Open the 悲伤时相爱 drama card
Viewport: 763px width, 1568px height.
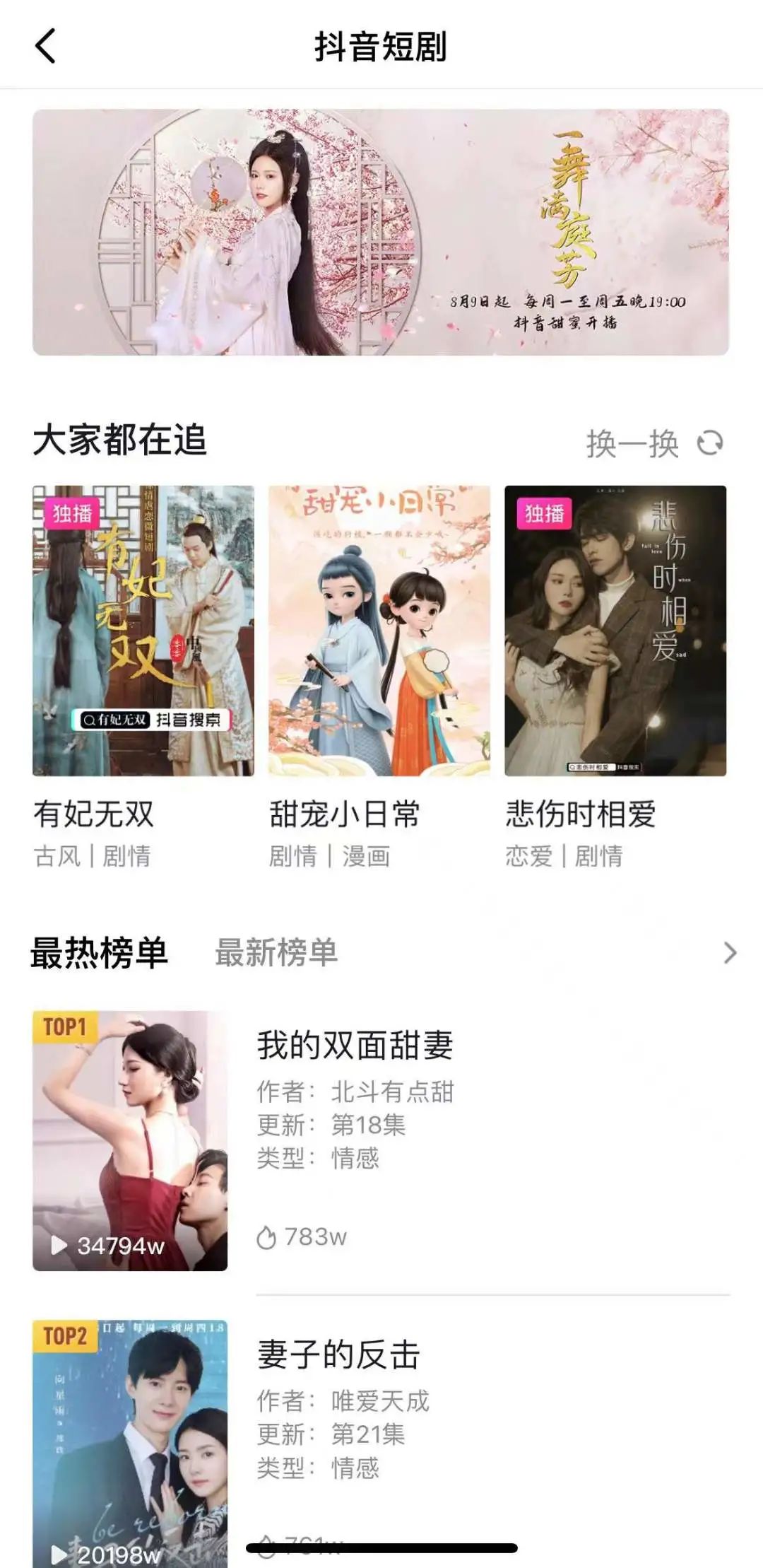[x=615, y=631]
